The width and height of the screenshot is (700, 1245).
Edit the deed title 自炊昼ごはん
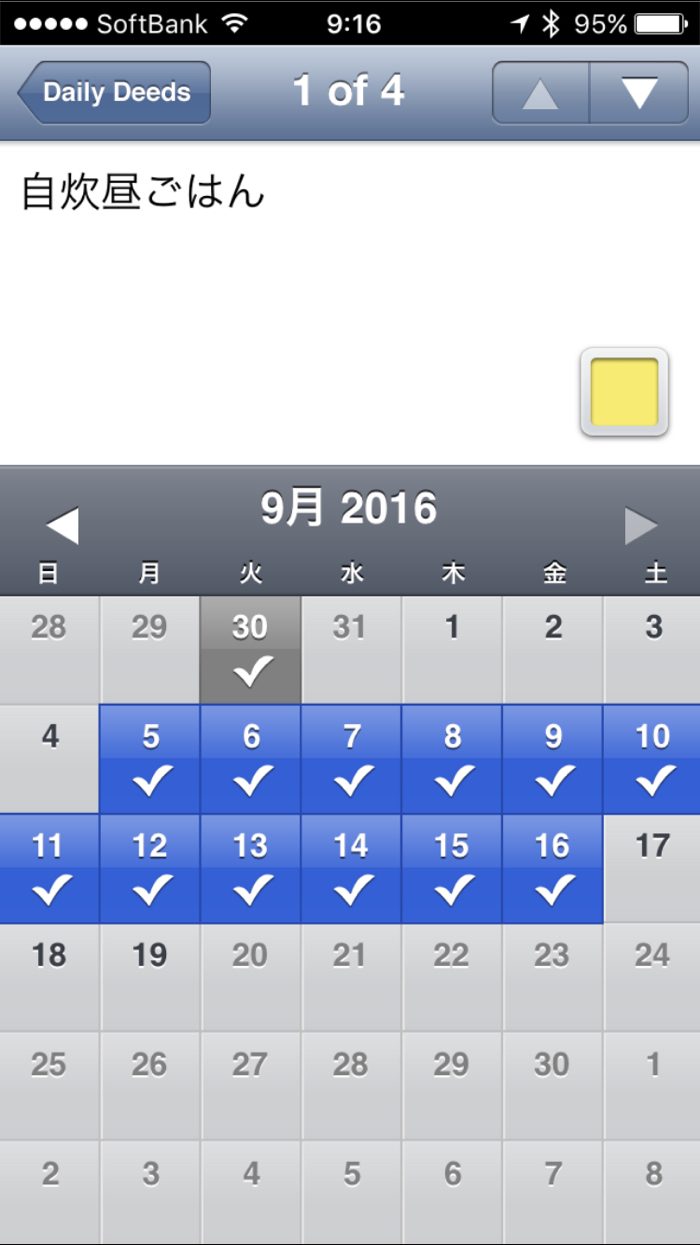[x=143, y=192]
